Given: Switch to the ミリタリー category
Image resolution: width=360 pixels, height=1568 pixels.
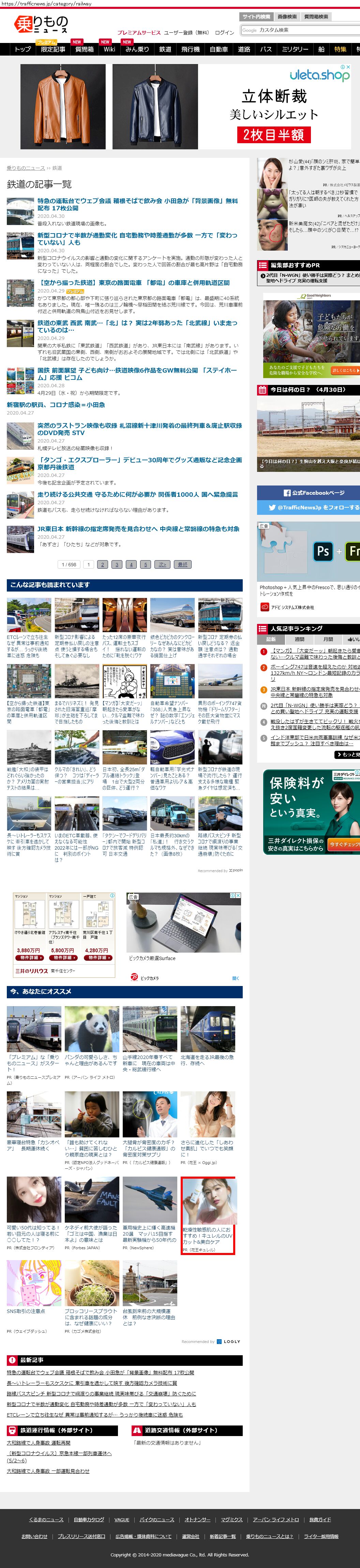Looking at the screenshot, I should [295, 49].
